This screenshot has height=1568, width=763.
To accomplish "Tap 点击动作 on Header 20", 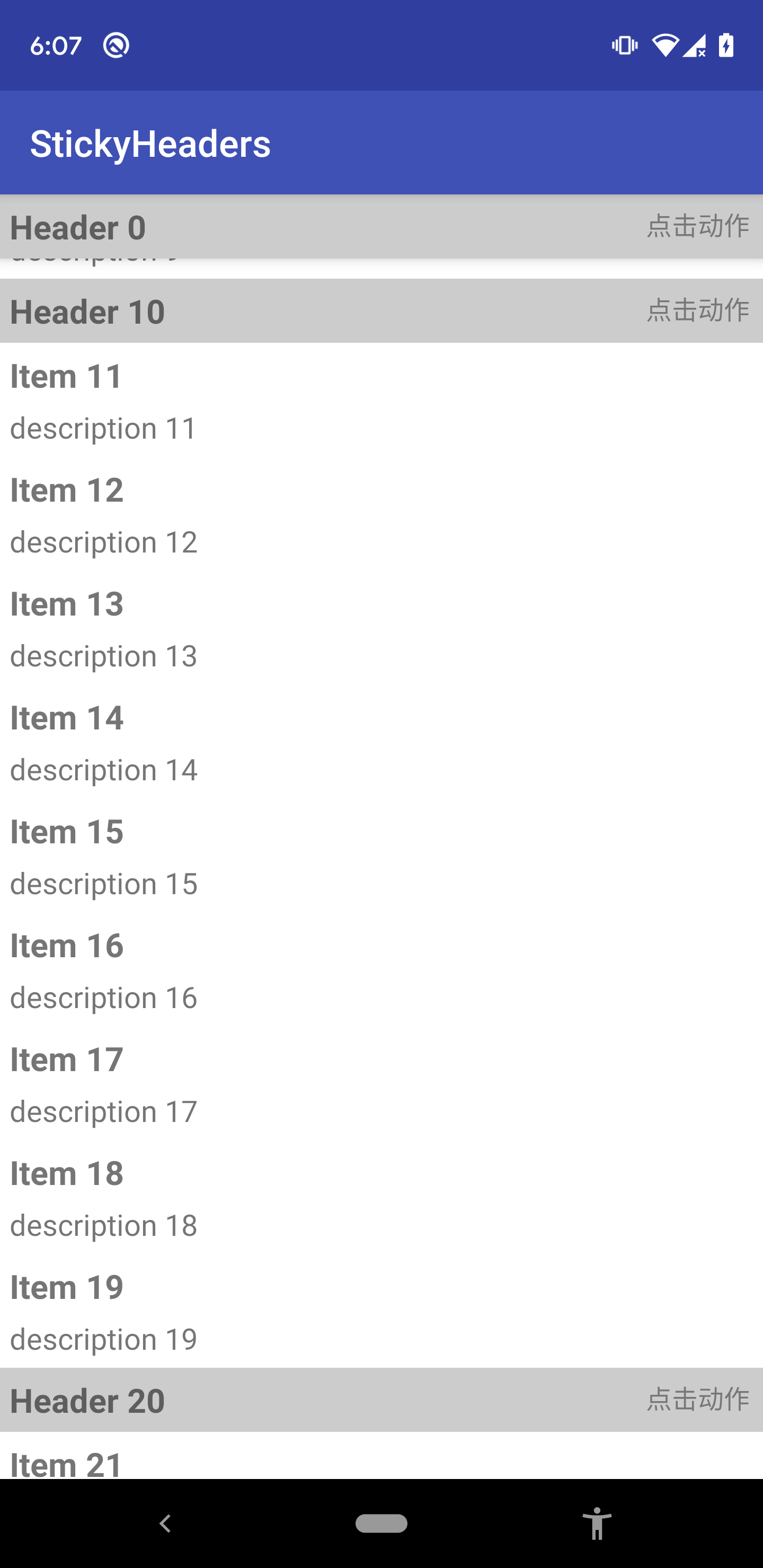I will click(697, 1399).
